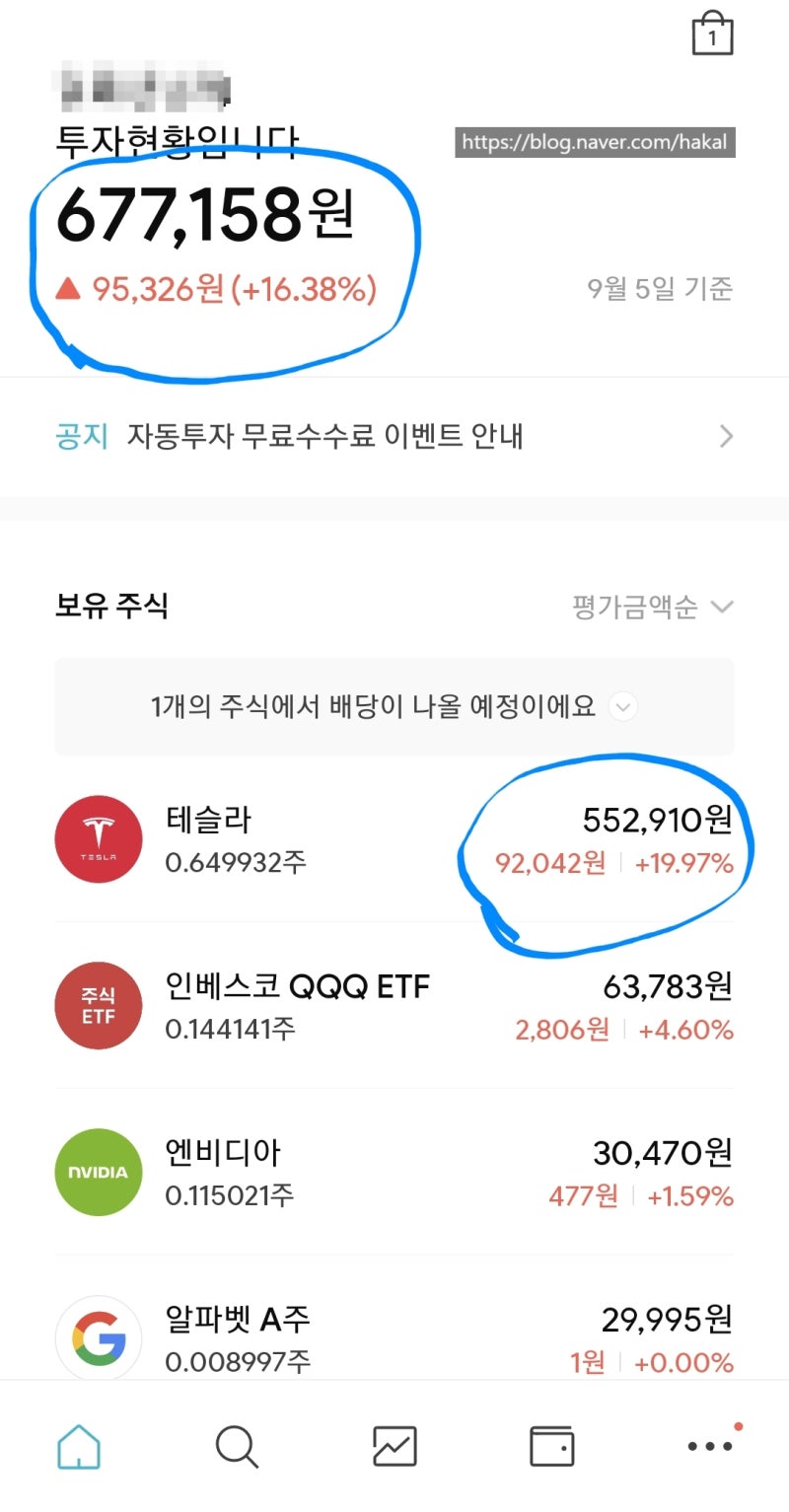Tap the 인베스코 QQQ ETF holding

click(296, 1005)
